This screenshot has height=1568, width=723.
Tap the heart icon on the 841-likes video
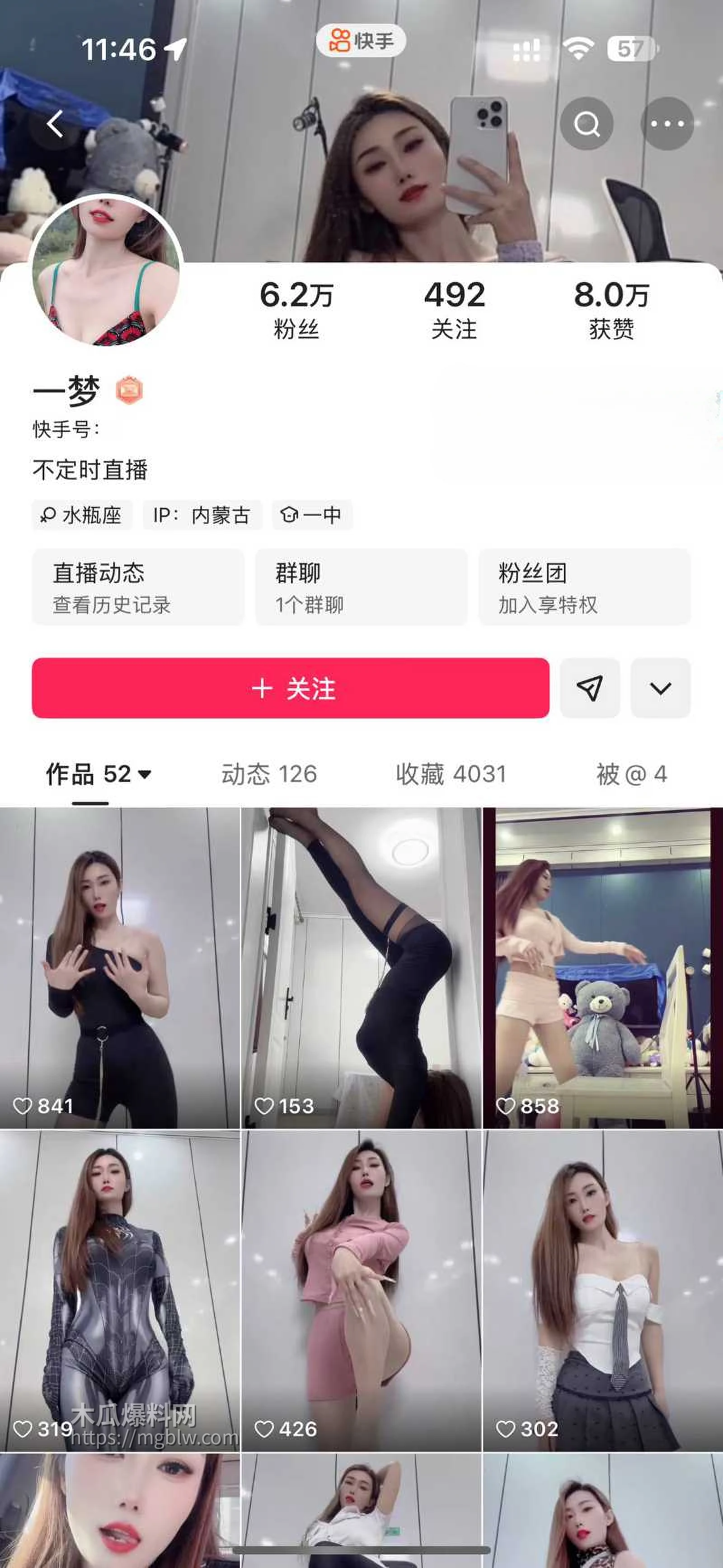click(24, 1105)
